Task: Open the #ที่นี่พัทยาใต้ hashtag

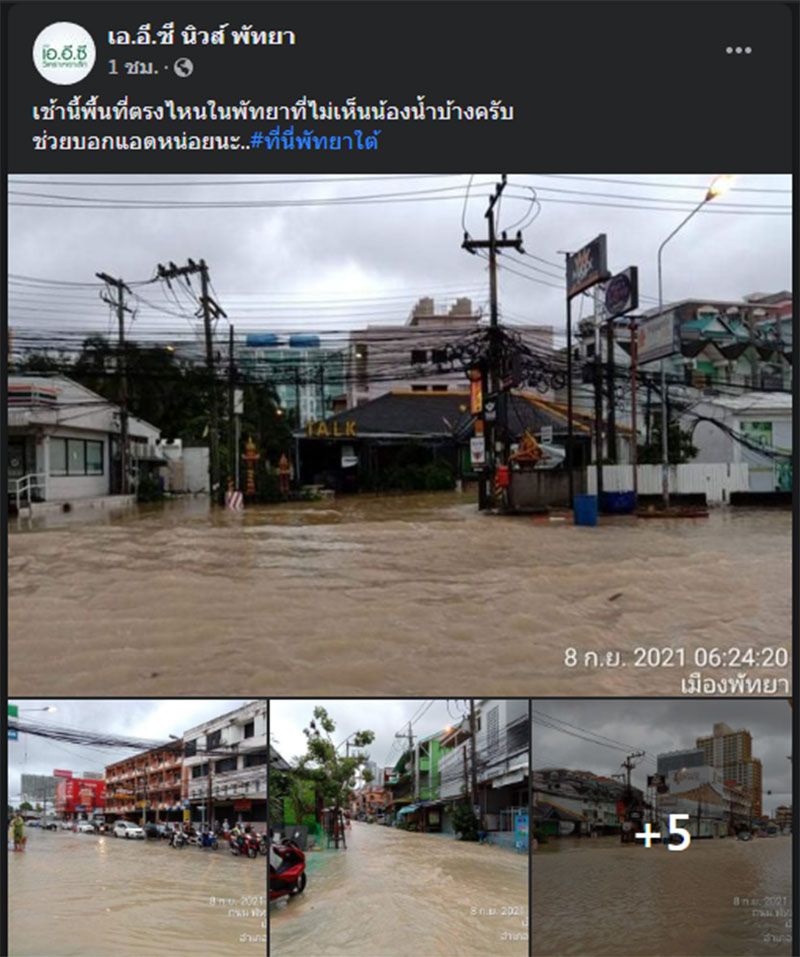Action: [x=314, y=140]
